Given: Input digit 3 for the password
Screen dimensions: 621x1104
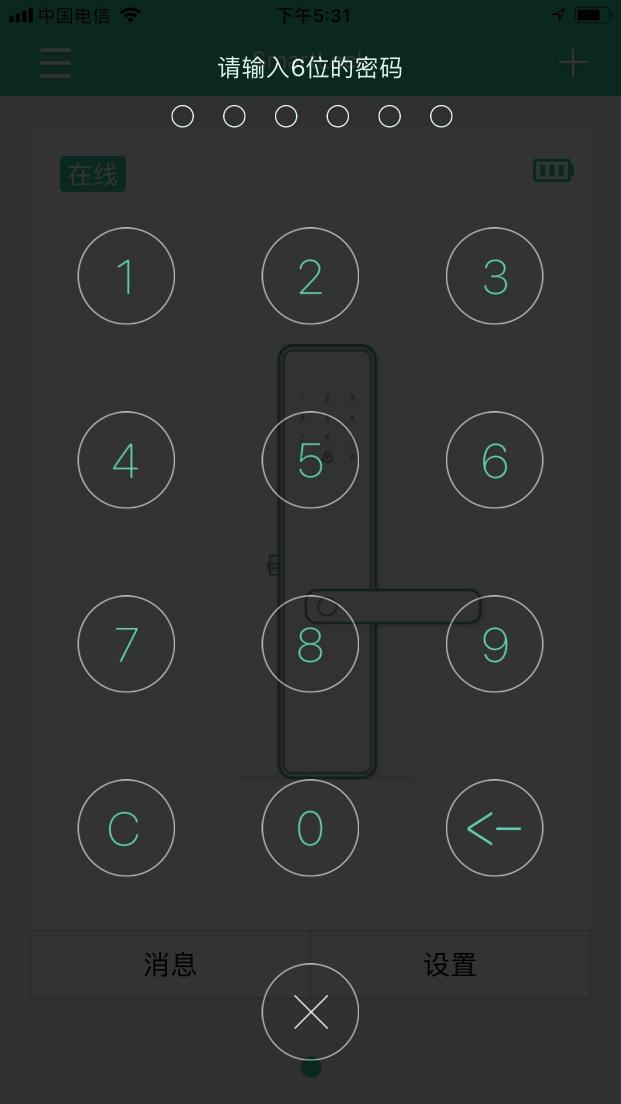Looking at the screenshot, I should [x=494, y=276].
